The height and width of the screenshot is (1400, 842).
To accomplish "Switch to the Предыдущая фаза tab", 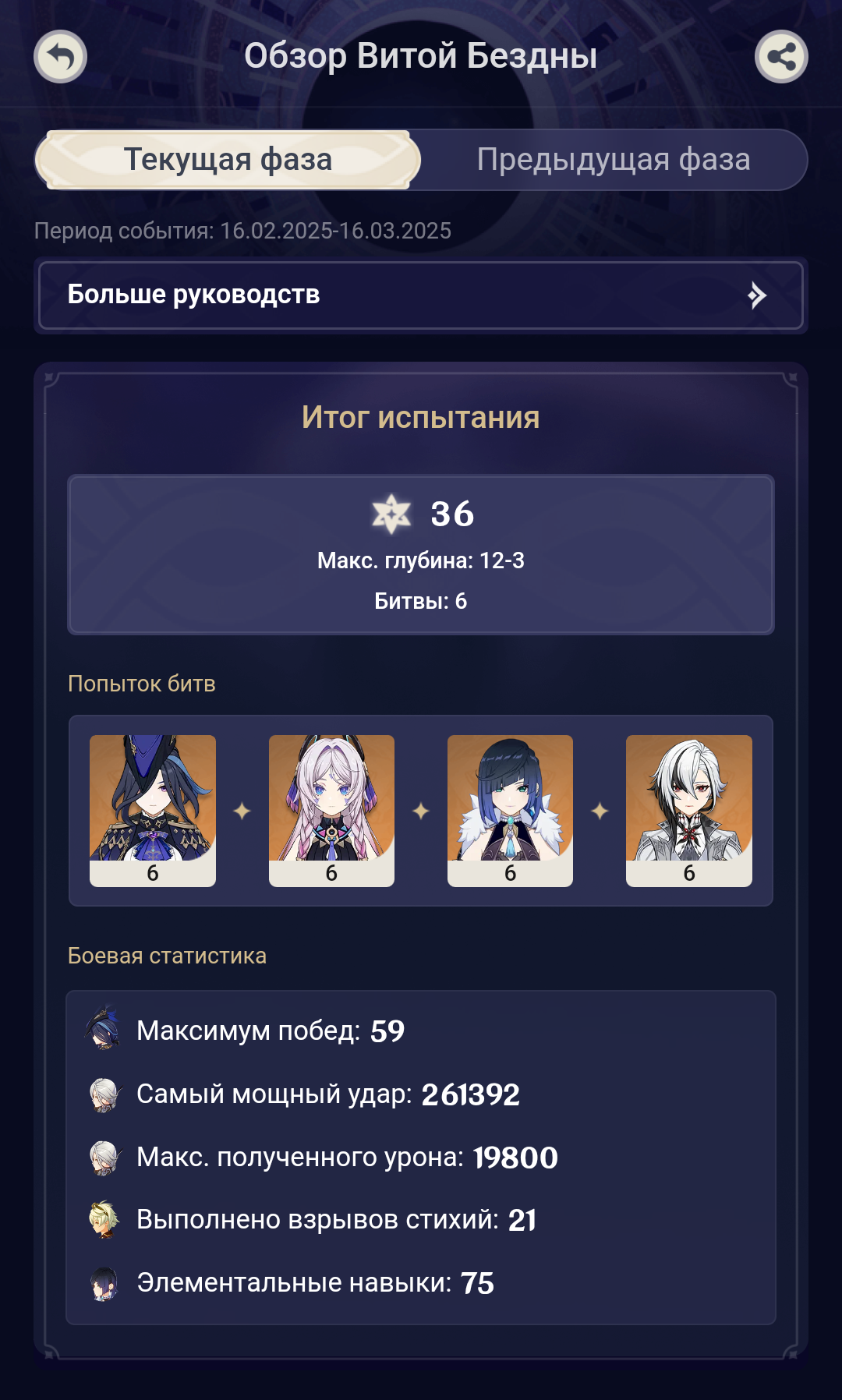I will point(614,160).
